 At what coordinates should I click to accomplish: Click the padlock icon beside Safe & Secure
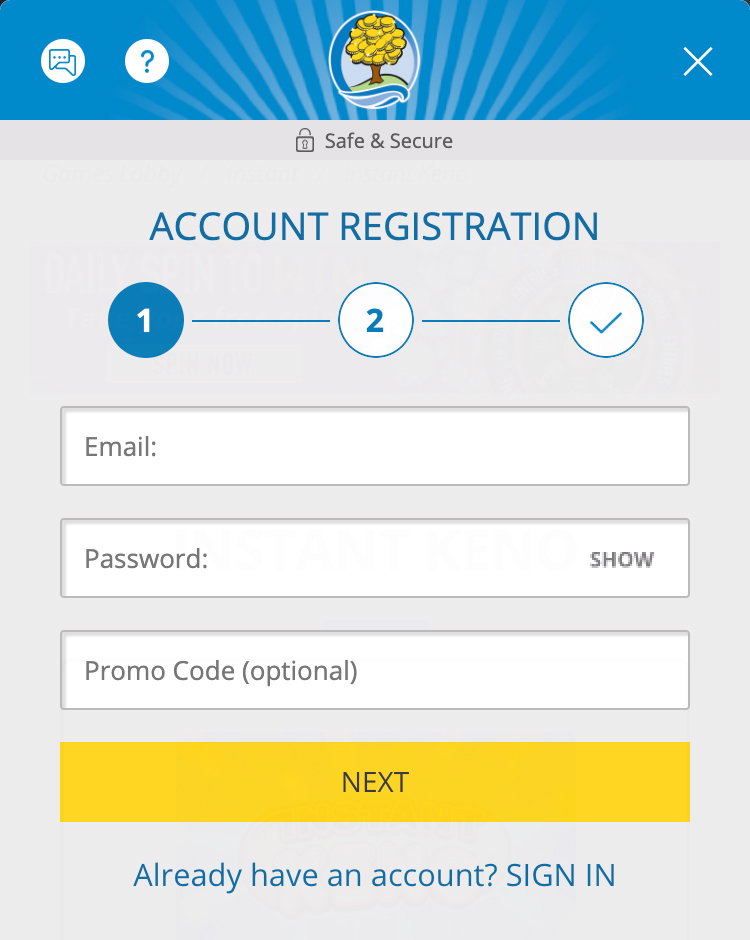pos(305,140)
